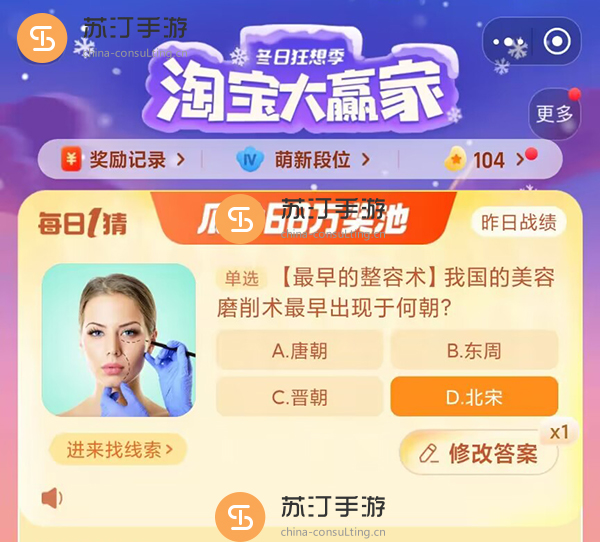
Task: Choose answer D.北宋
Action: point(474,397)
